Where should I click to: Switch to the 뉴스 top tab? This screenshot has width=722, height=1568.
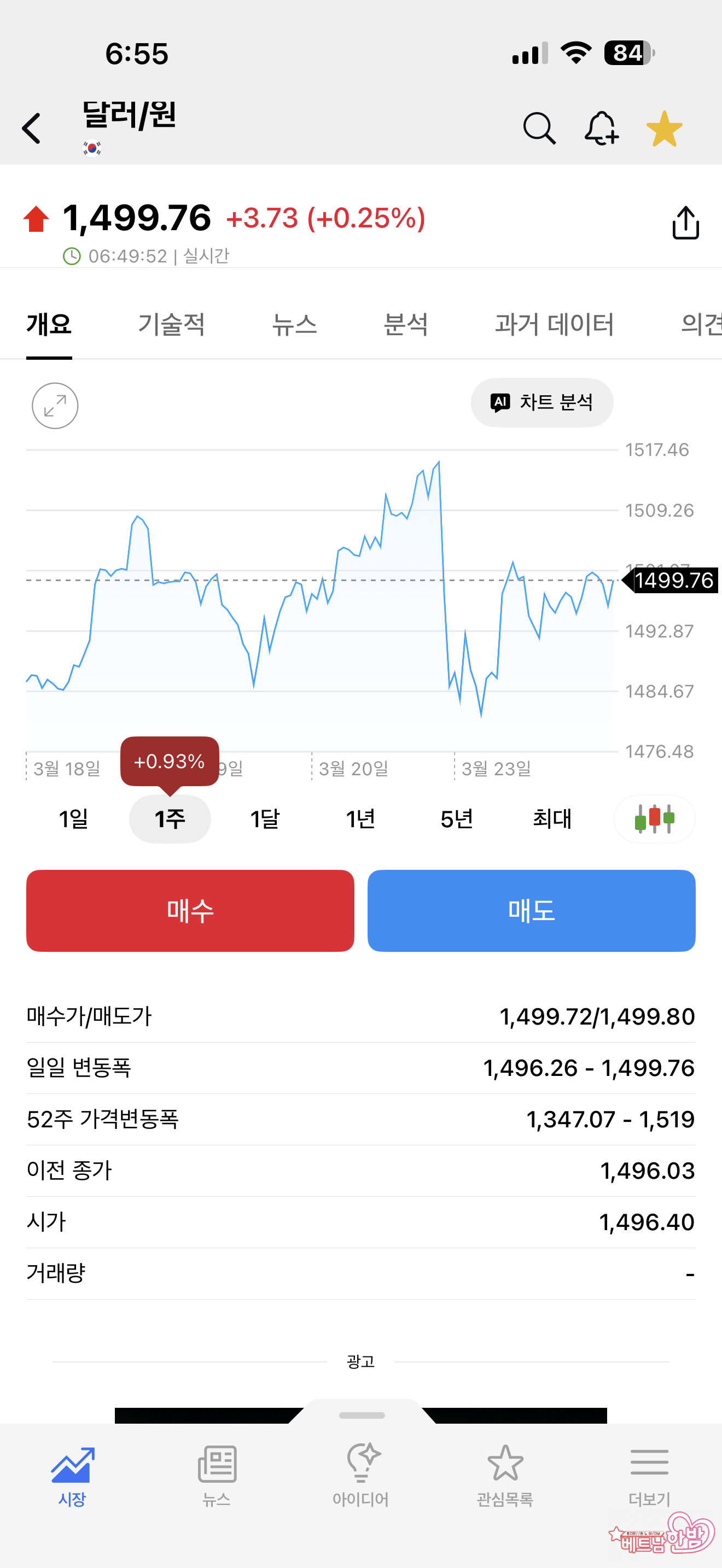[x=294, y=324]
